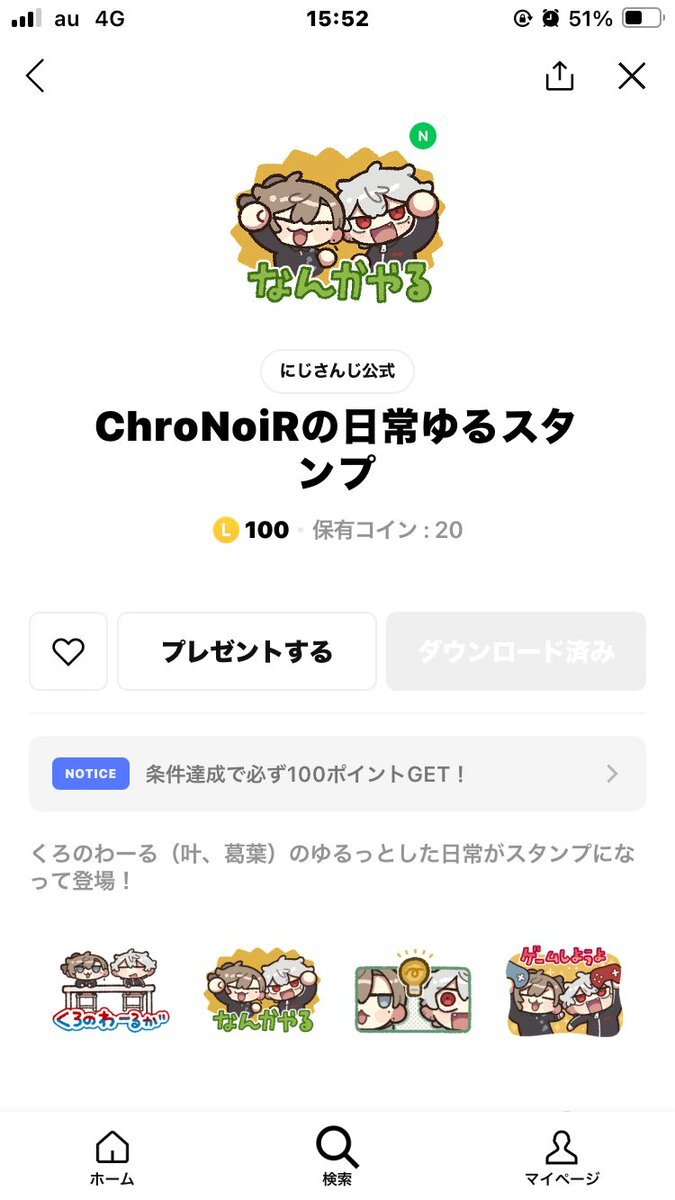675x1200 pixels.
Task: Add sticker set to wishlist with the heart
Action: pyautogui.click(x=68, y=652)
